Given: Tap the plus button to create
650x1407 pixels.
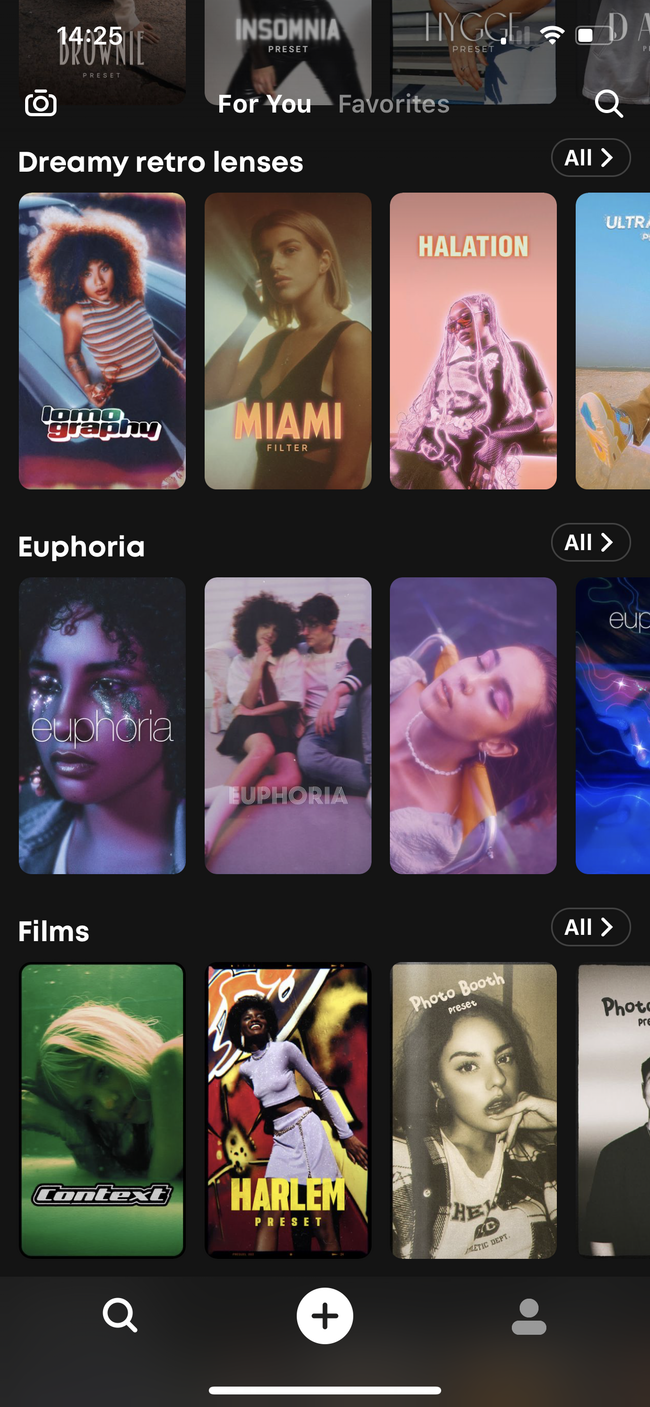Looking at the screenshot, I should (325, 1315).
